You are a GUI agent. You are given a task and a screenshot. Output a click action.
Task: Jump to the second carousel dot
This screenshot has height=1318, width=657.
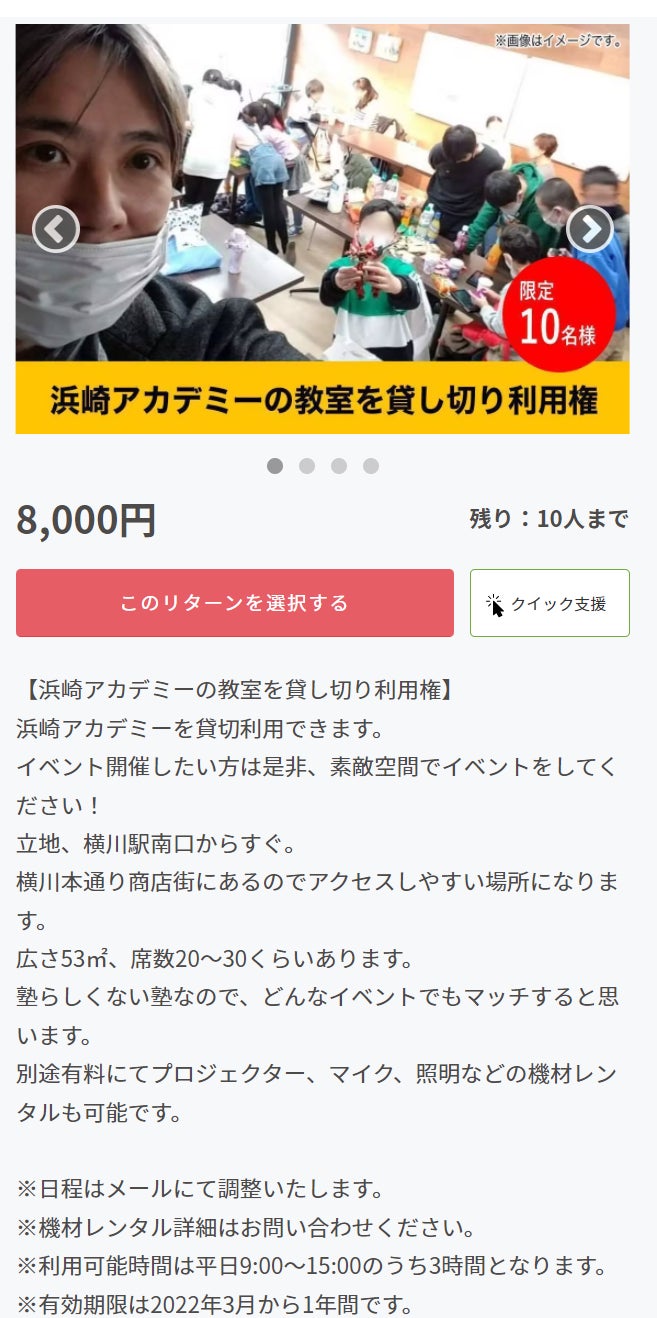307,466
